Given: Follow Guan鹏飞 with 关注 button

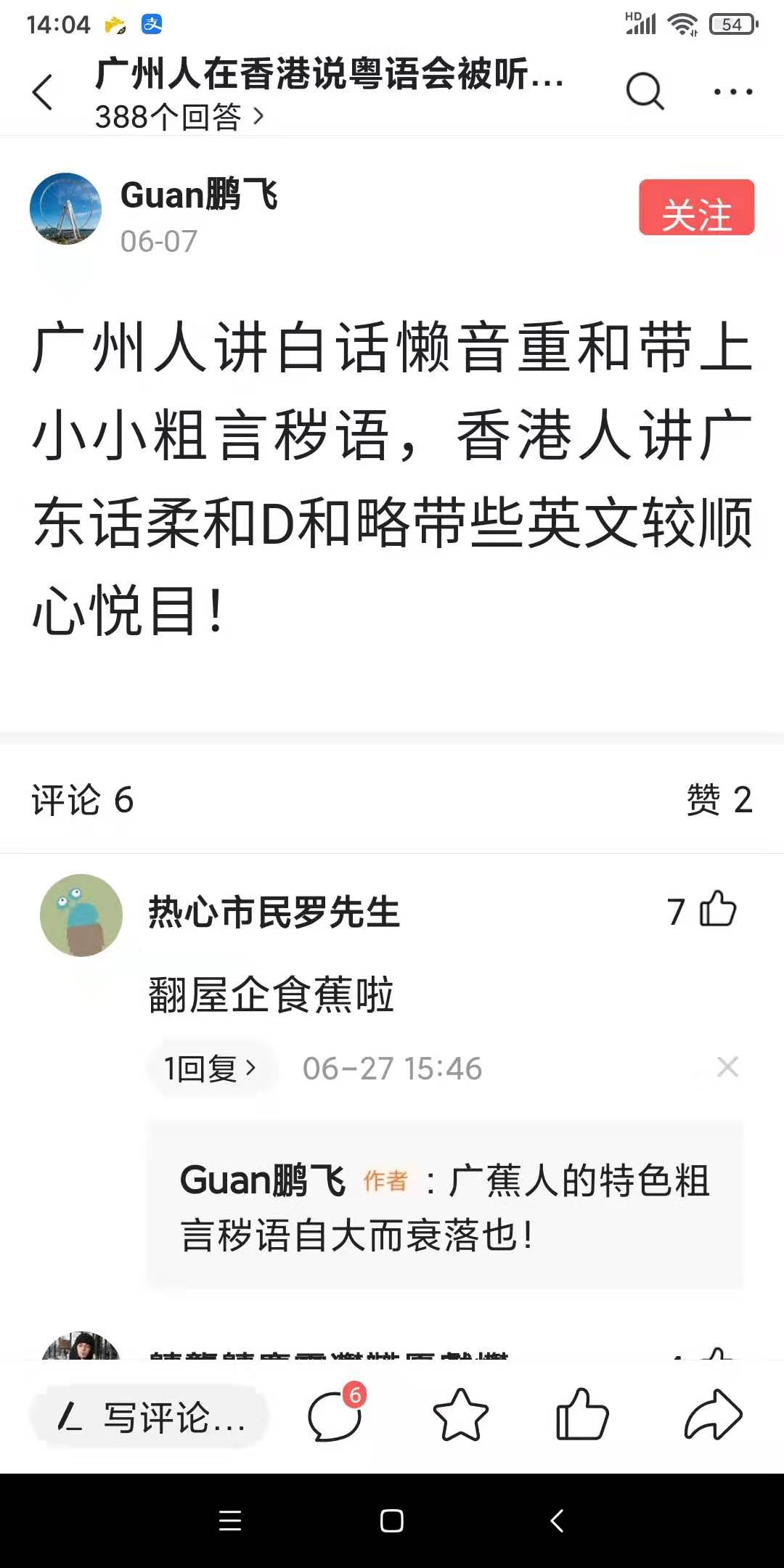Looking at the screenshot, I should point(696,208).
